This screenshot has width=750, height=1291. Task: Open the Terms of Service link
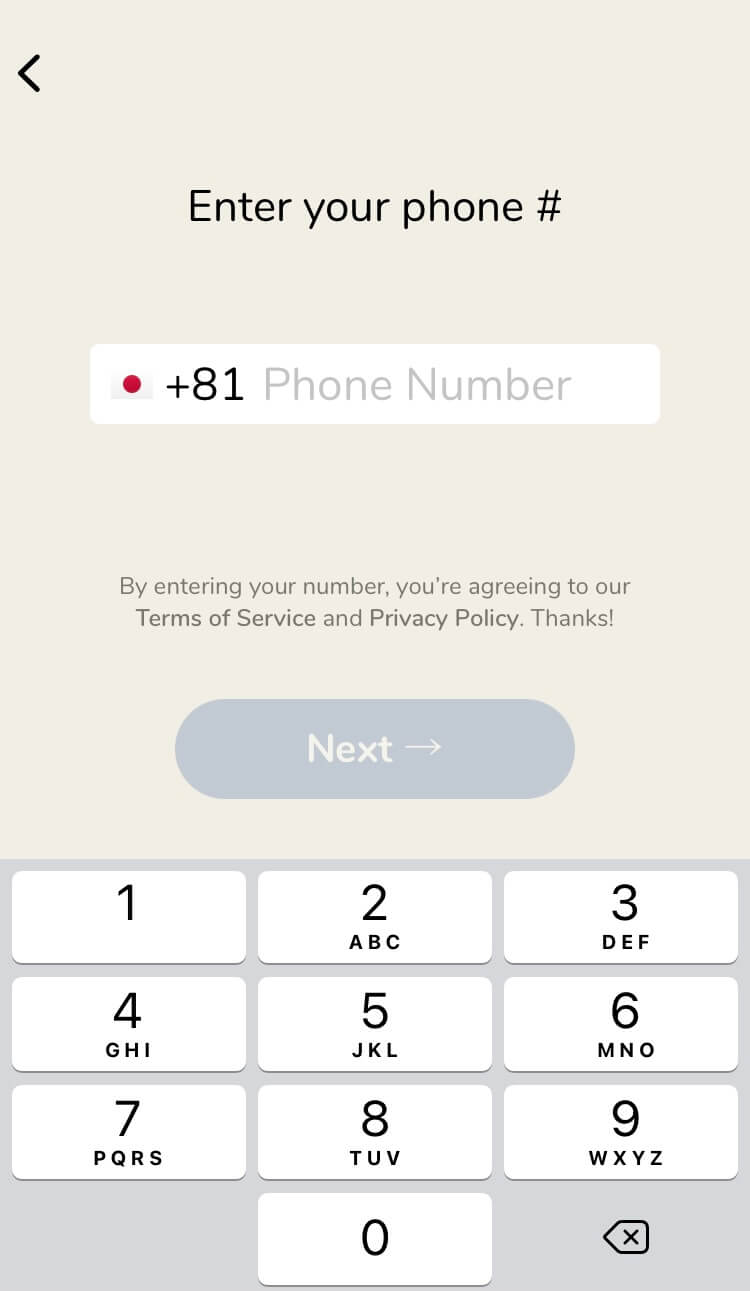226,618
